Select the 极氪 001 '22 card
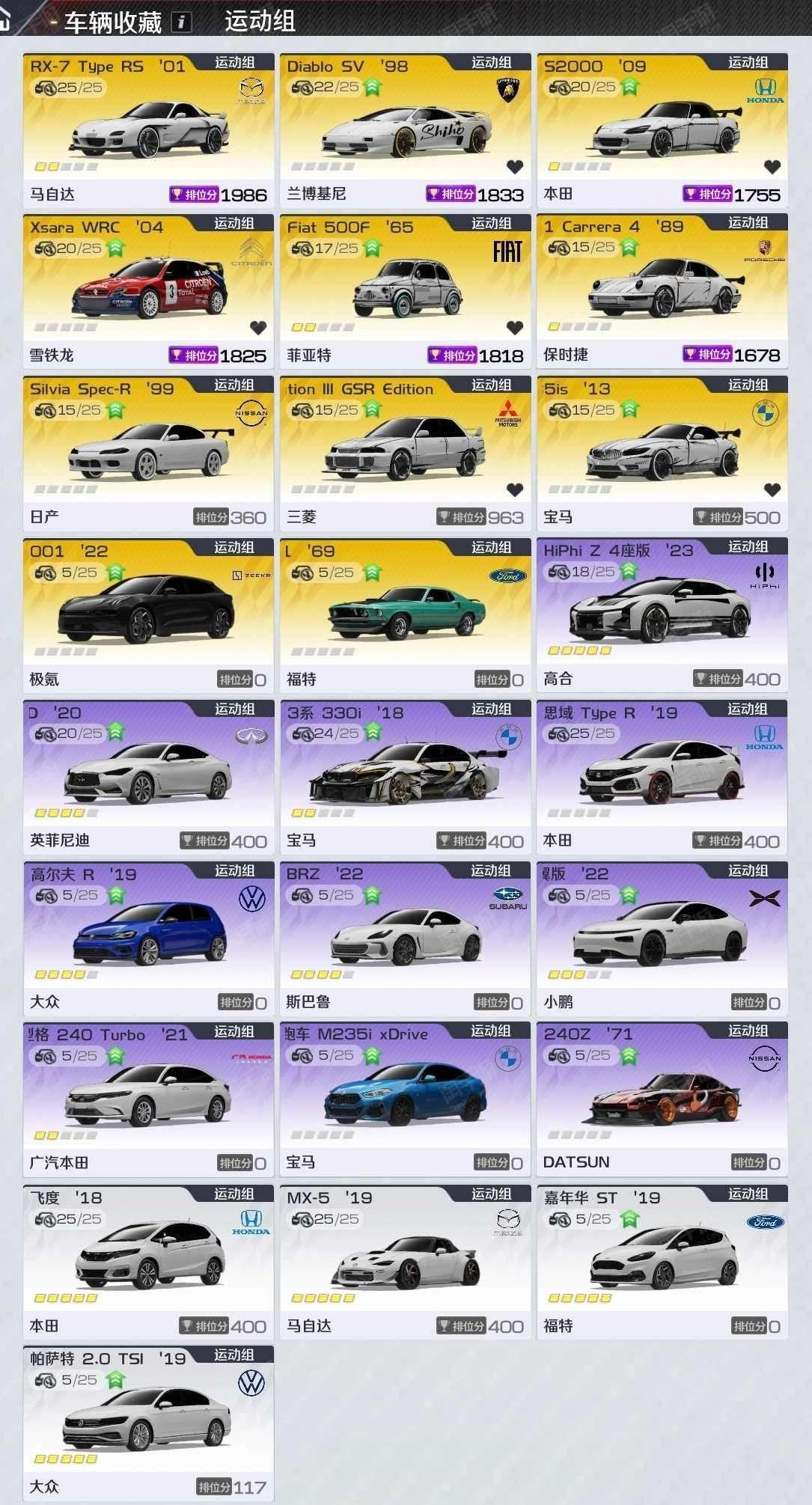This screenshot has height=1505, width=812. [148, 615]
